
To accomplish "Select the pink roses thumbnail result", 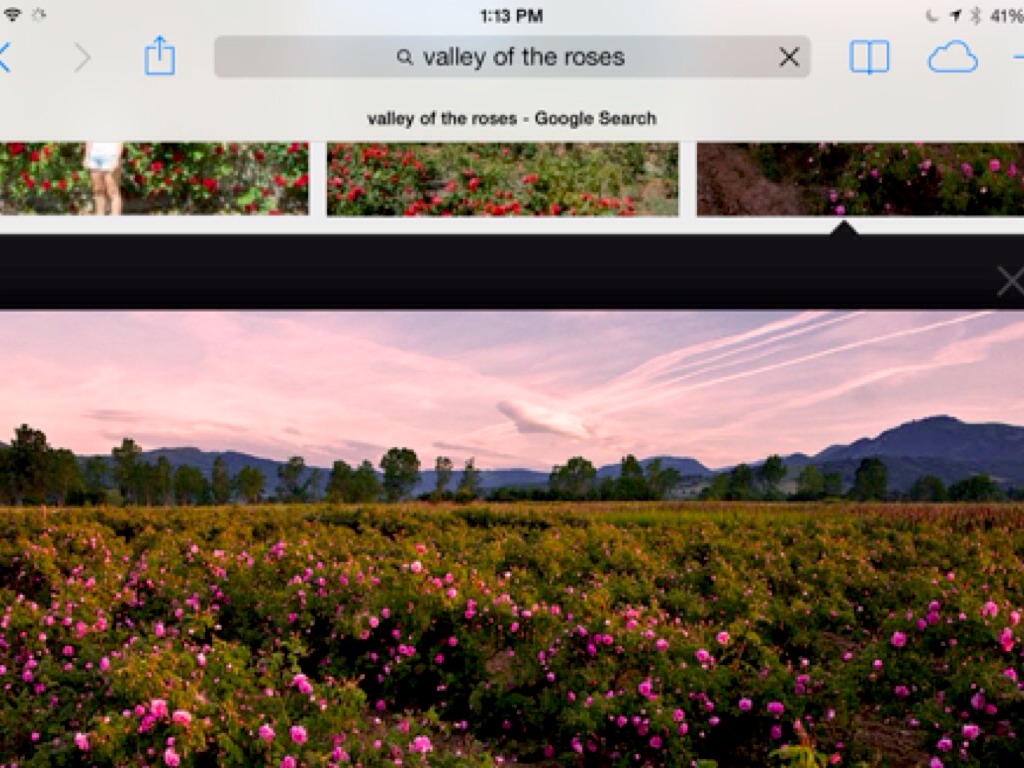I will click(x=860, y=178).
